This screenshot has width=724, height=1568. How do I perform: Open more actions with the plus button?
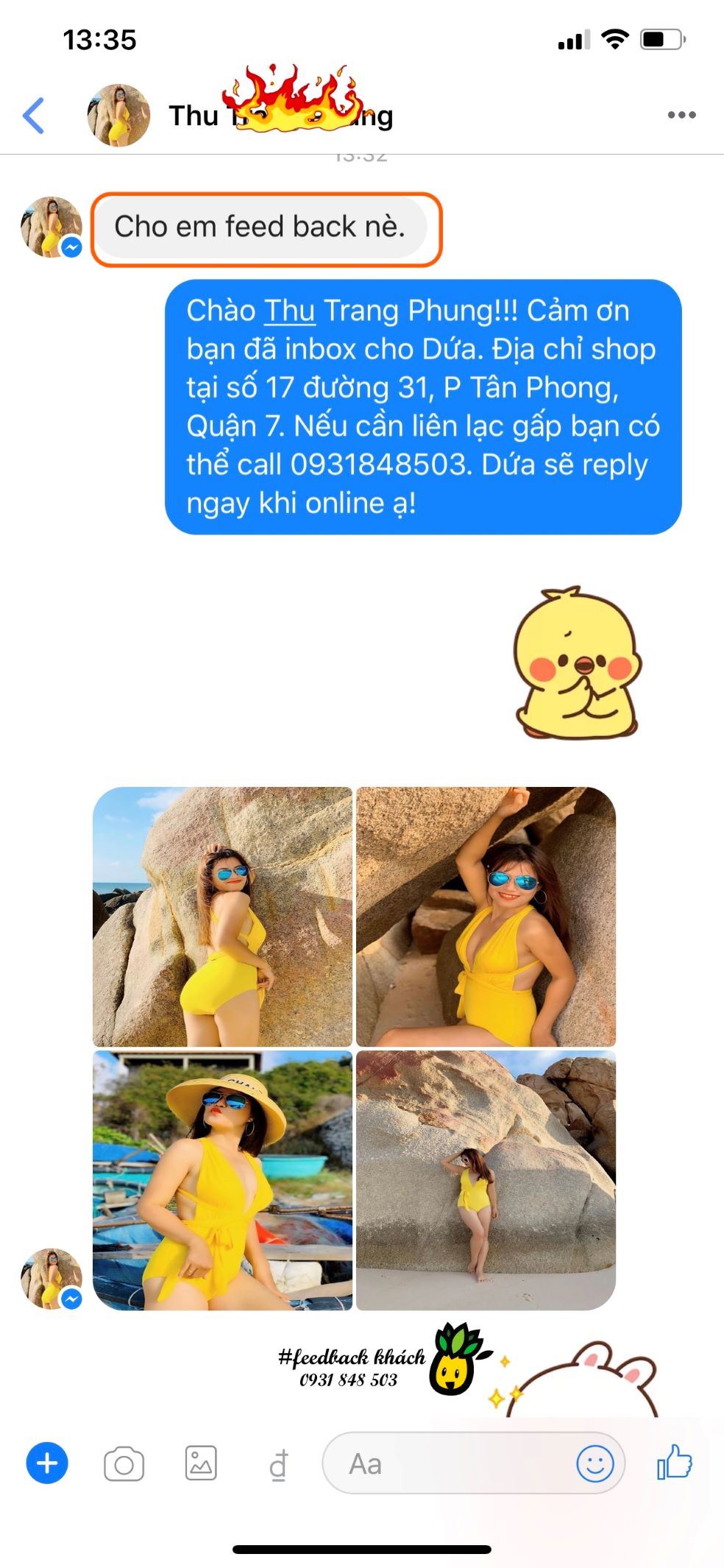(47, 1463)
